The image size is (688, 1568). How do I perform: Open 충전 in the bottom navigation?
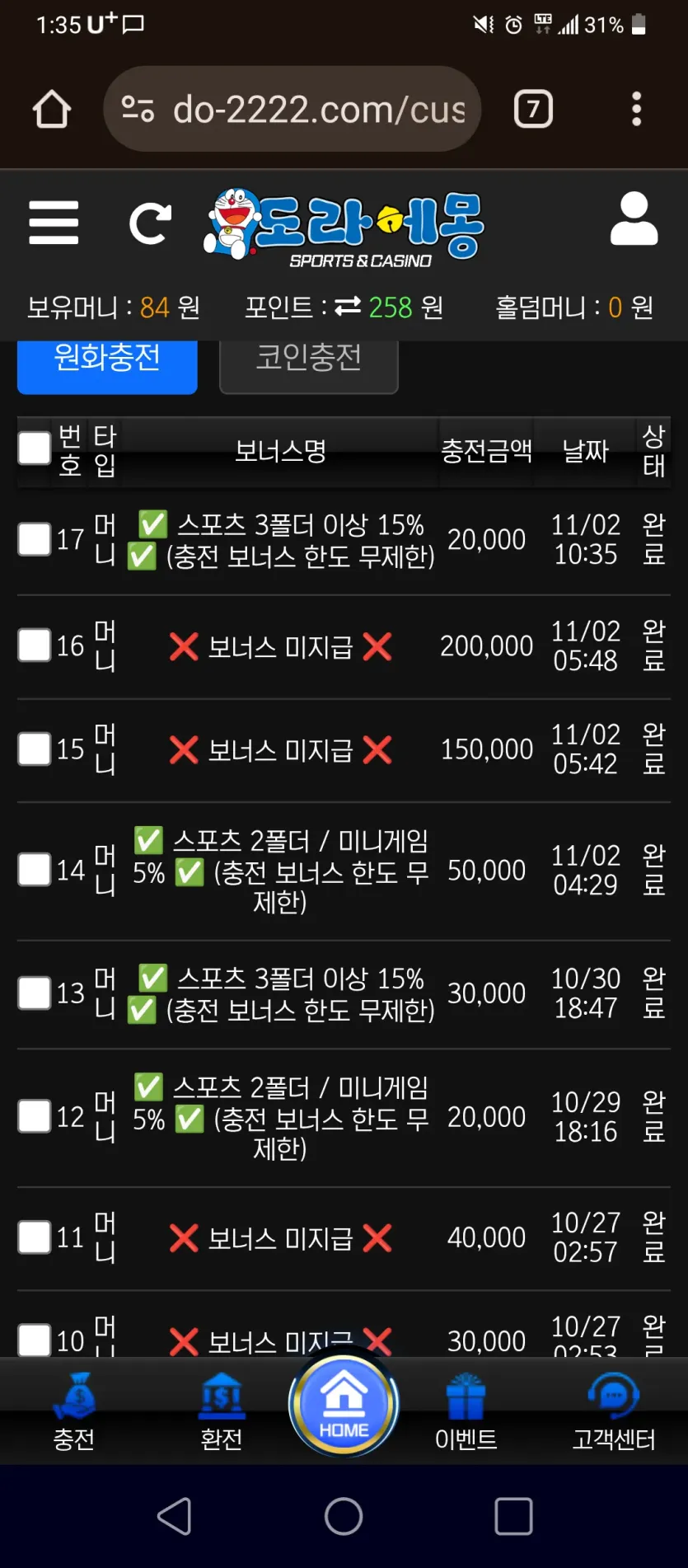(x=73, y=1412)
